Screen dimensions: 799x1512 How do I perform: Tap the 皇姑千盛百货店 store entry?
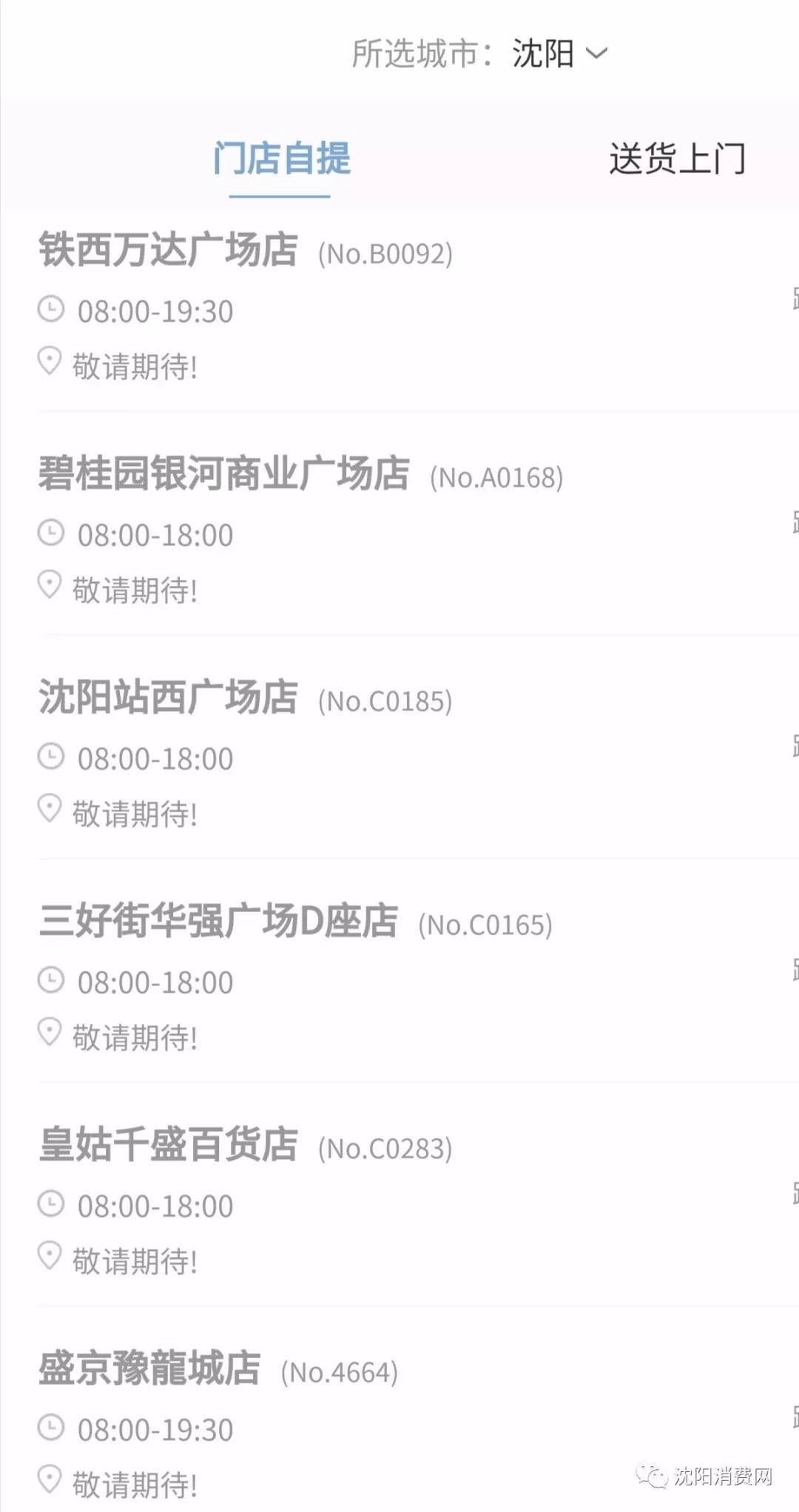click(169, 1145)
